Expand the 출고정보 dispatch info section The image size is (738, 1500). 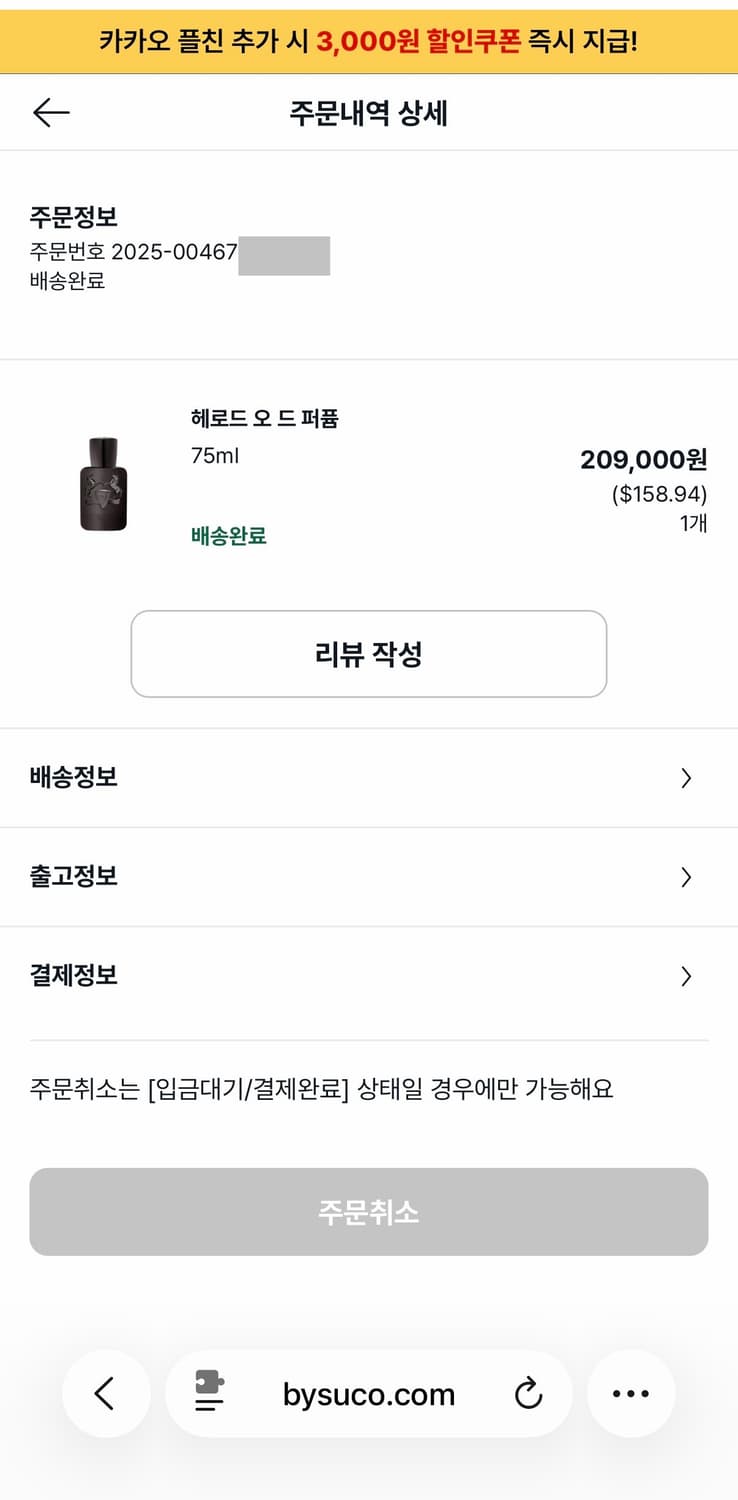pyautogui.click(x=369, y=876)
